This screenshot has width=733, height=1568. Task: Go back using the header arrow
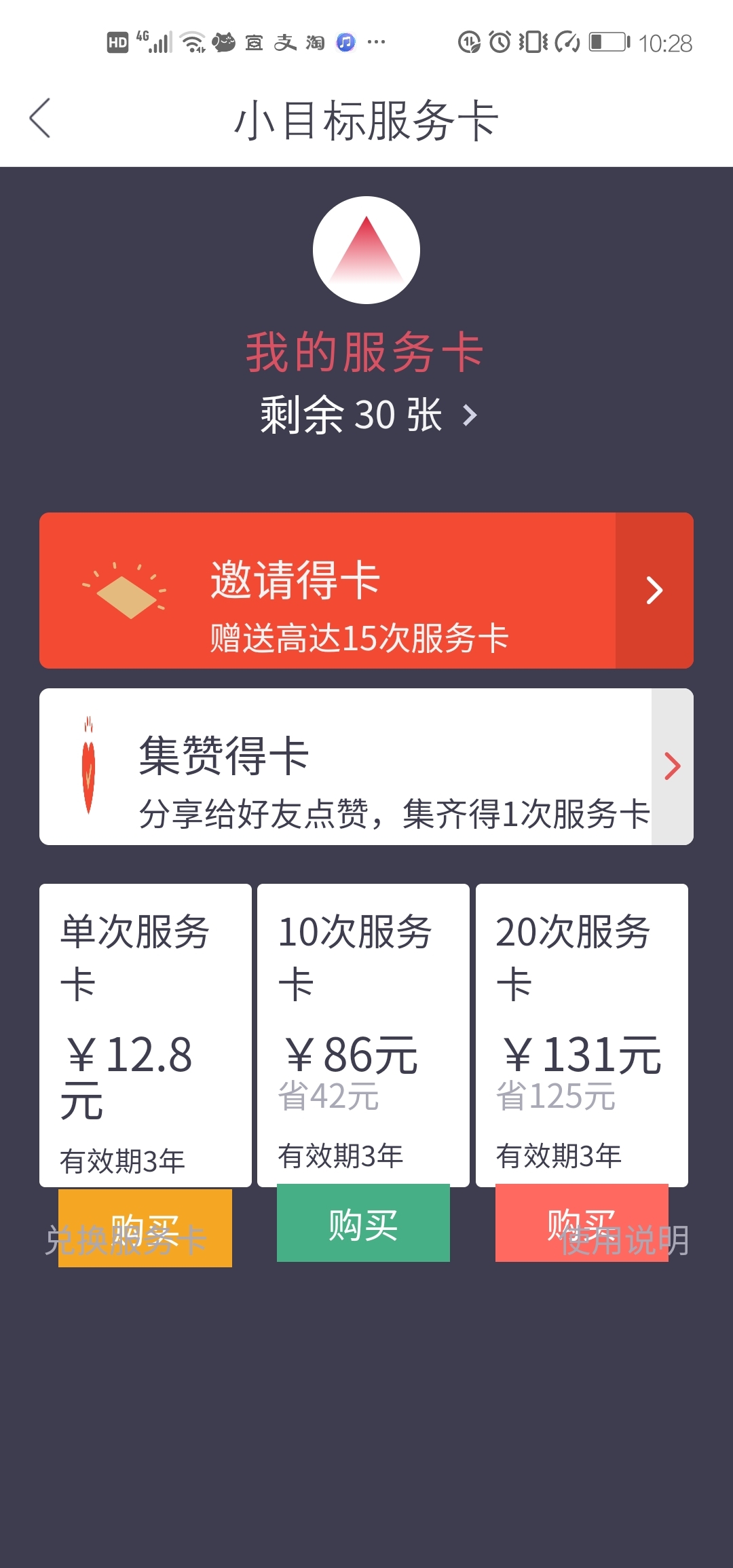point(40,118)
